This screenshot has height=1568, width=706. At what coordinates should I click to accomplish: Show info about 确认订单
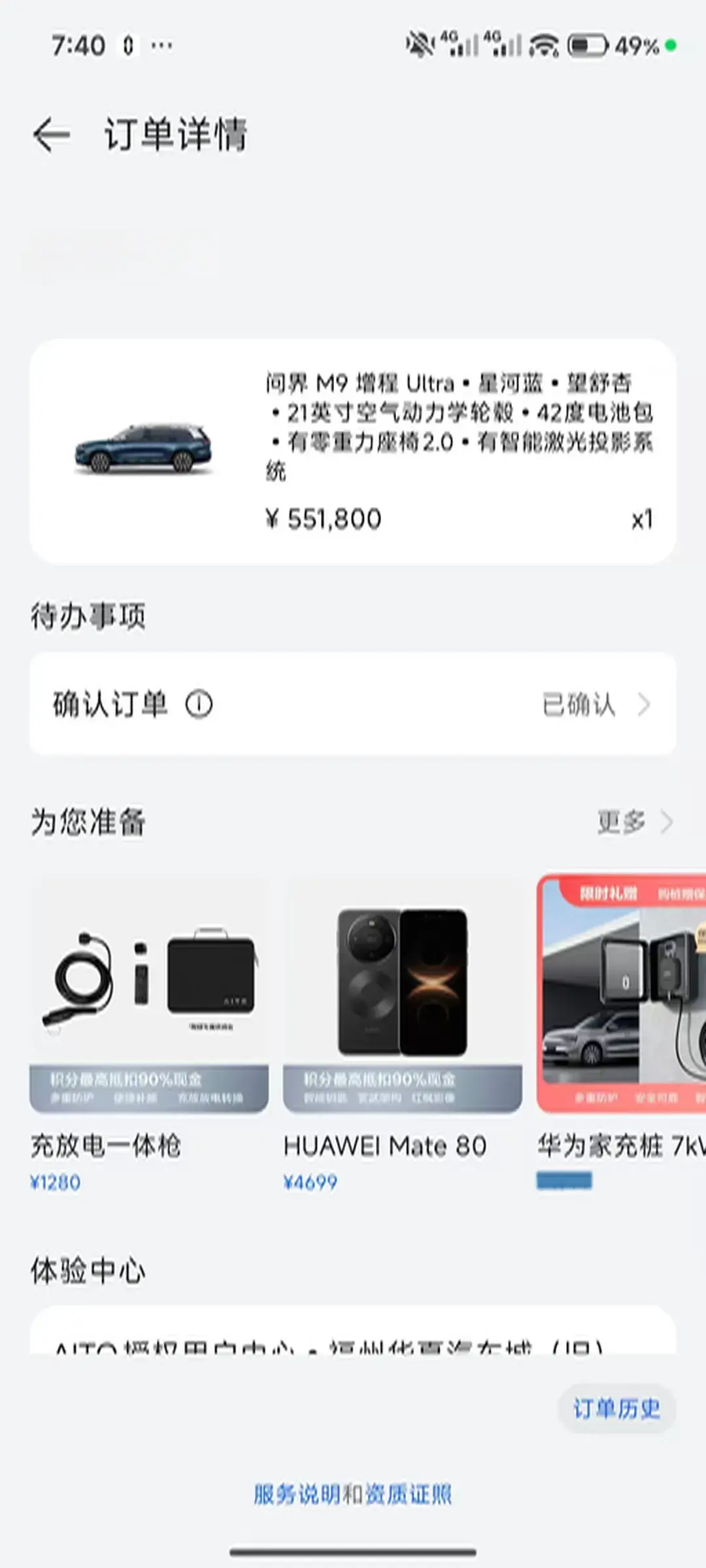pos(199,704)
